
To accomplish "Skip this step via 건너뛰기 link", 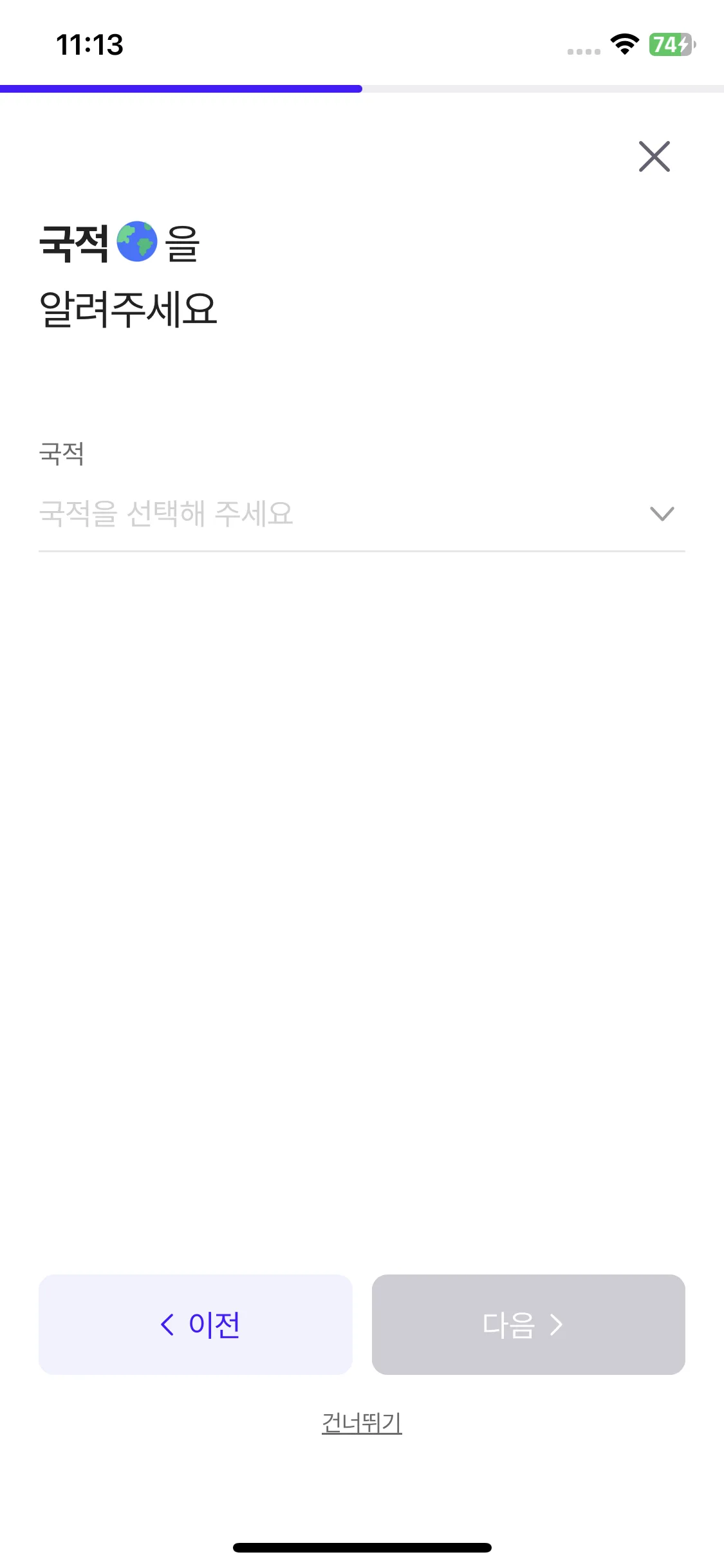I will click(x=362, y=1423).
